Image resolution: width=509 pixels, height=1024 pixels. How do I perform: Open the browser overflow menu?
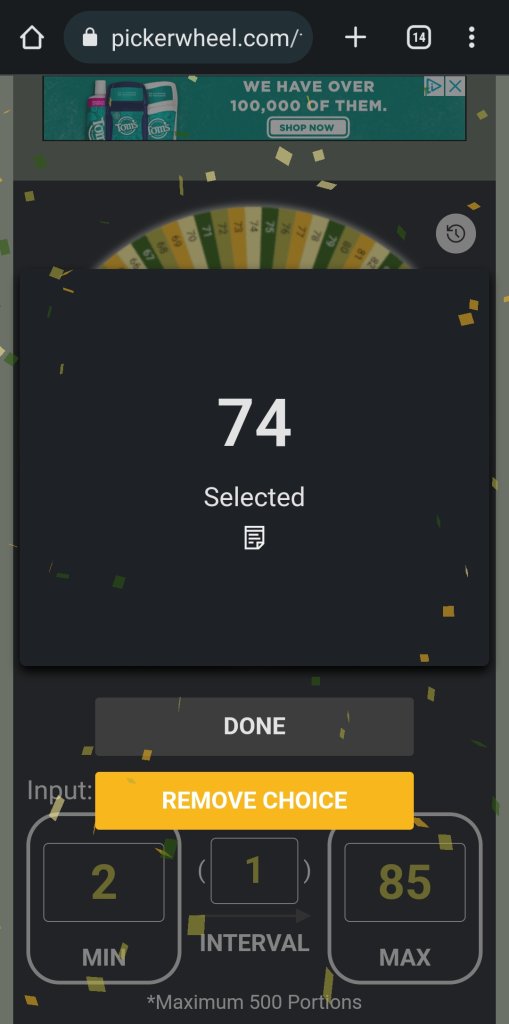click(471, 37)
